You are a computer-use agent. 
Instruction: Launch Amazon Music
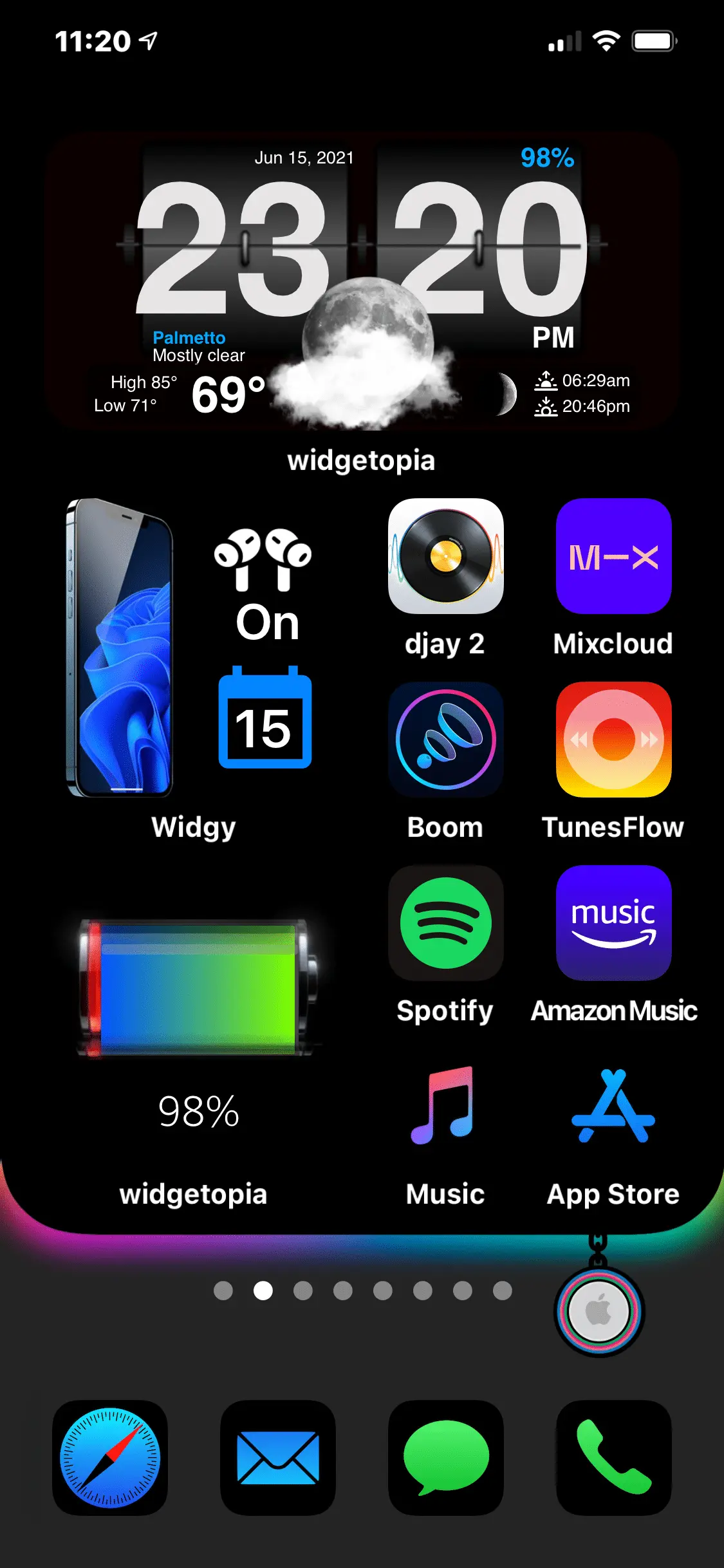(613, 923)
